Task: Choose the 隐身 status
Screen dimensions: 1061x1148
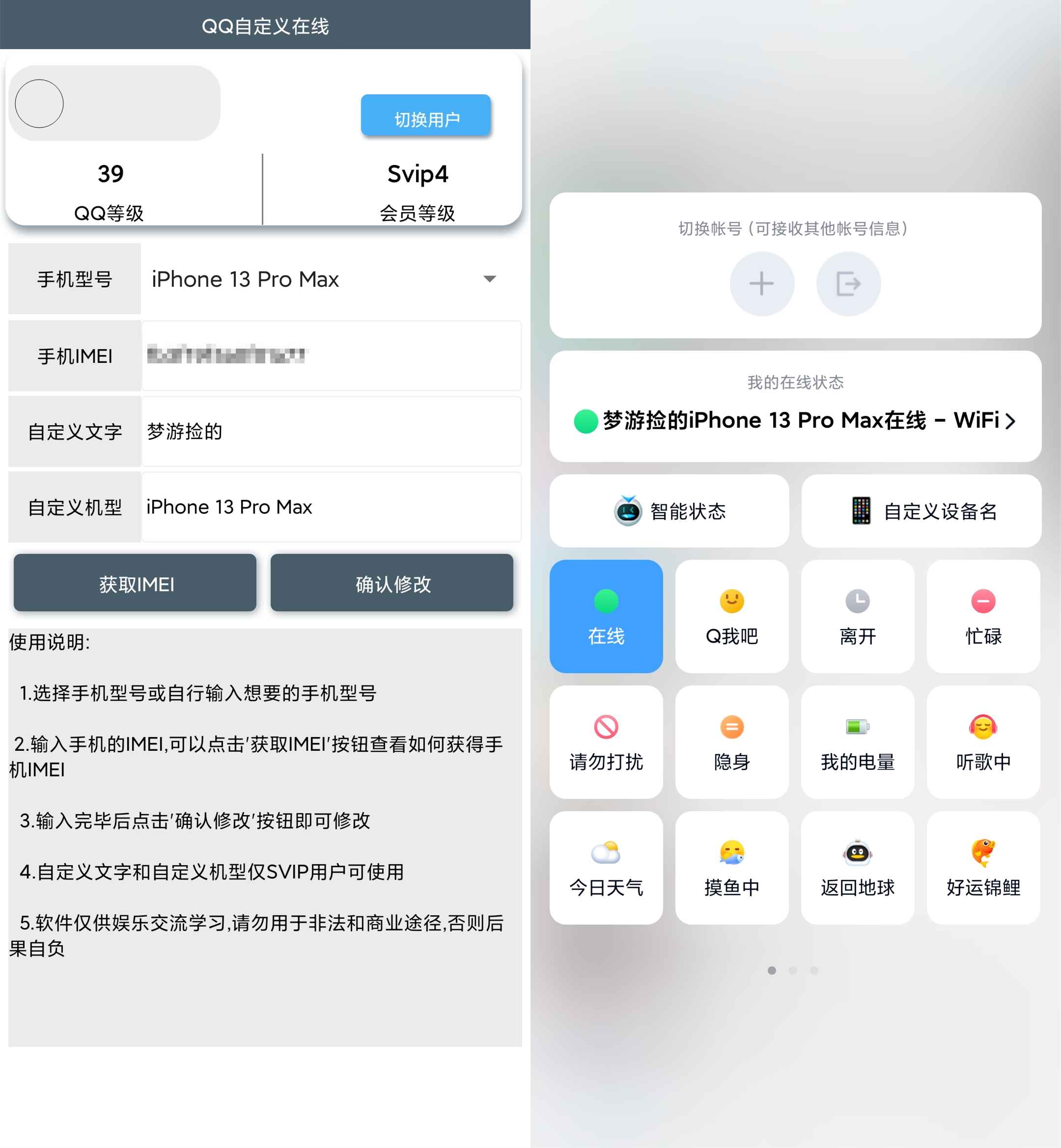Action: pyautogui.click(x=731, y=741)
